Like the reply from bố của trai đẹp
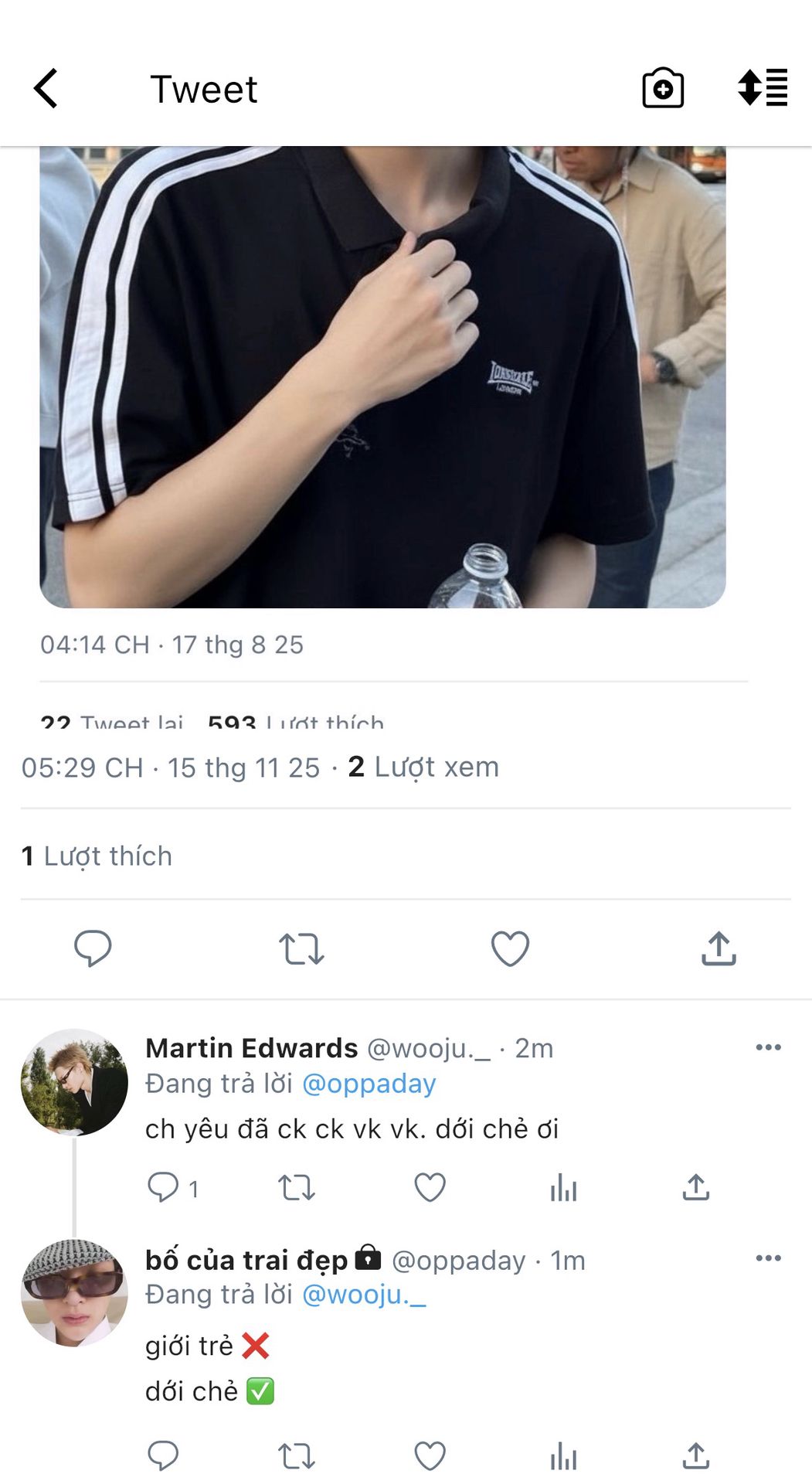The image size is (812, 1484). coord(430,1456)
